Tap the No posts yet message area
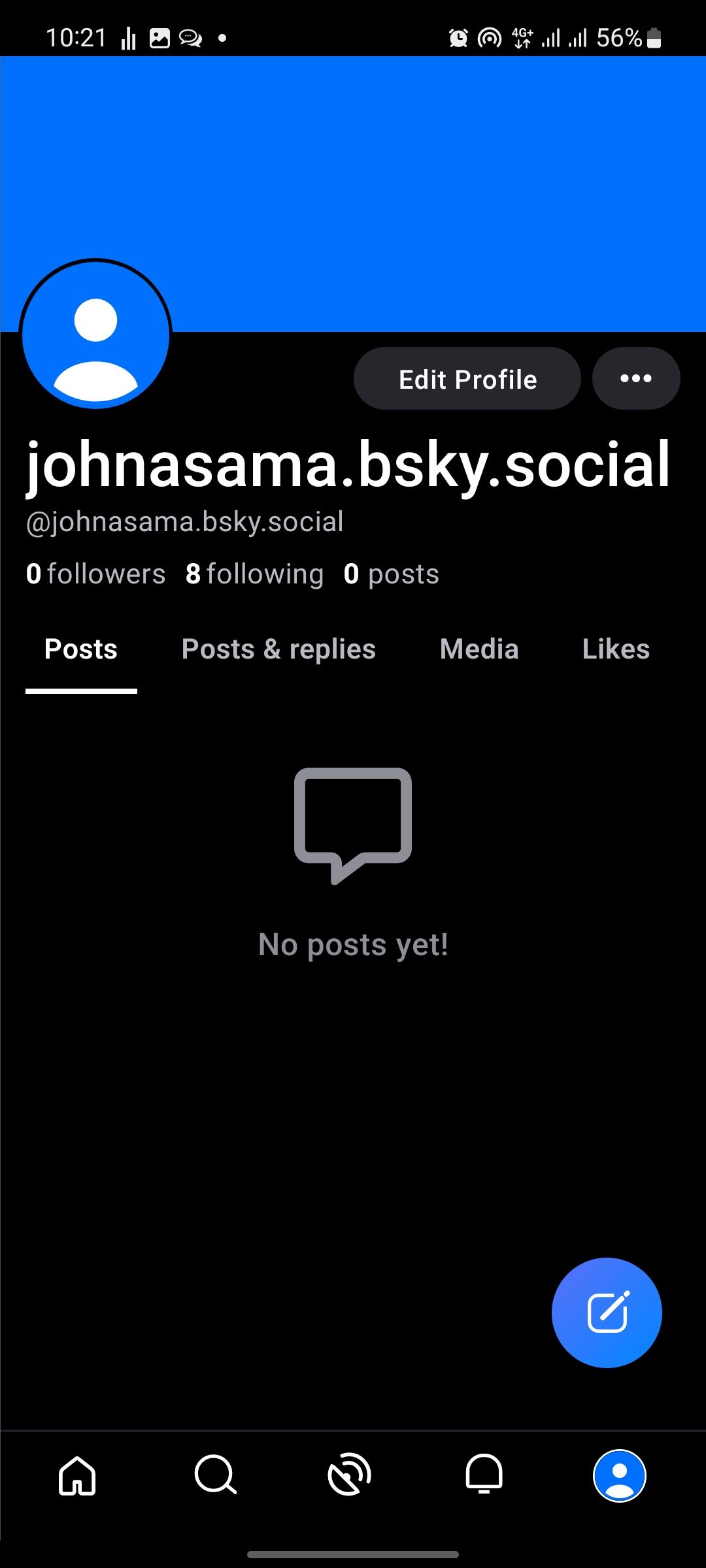 pos(353,943)
